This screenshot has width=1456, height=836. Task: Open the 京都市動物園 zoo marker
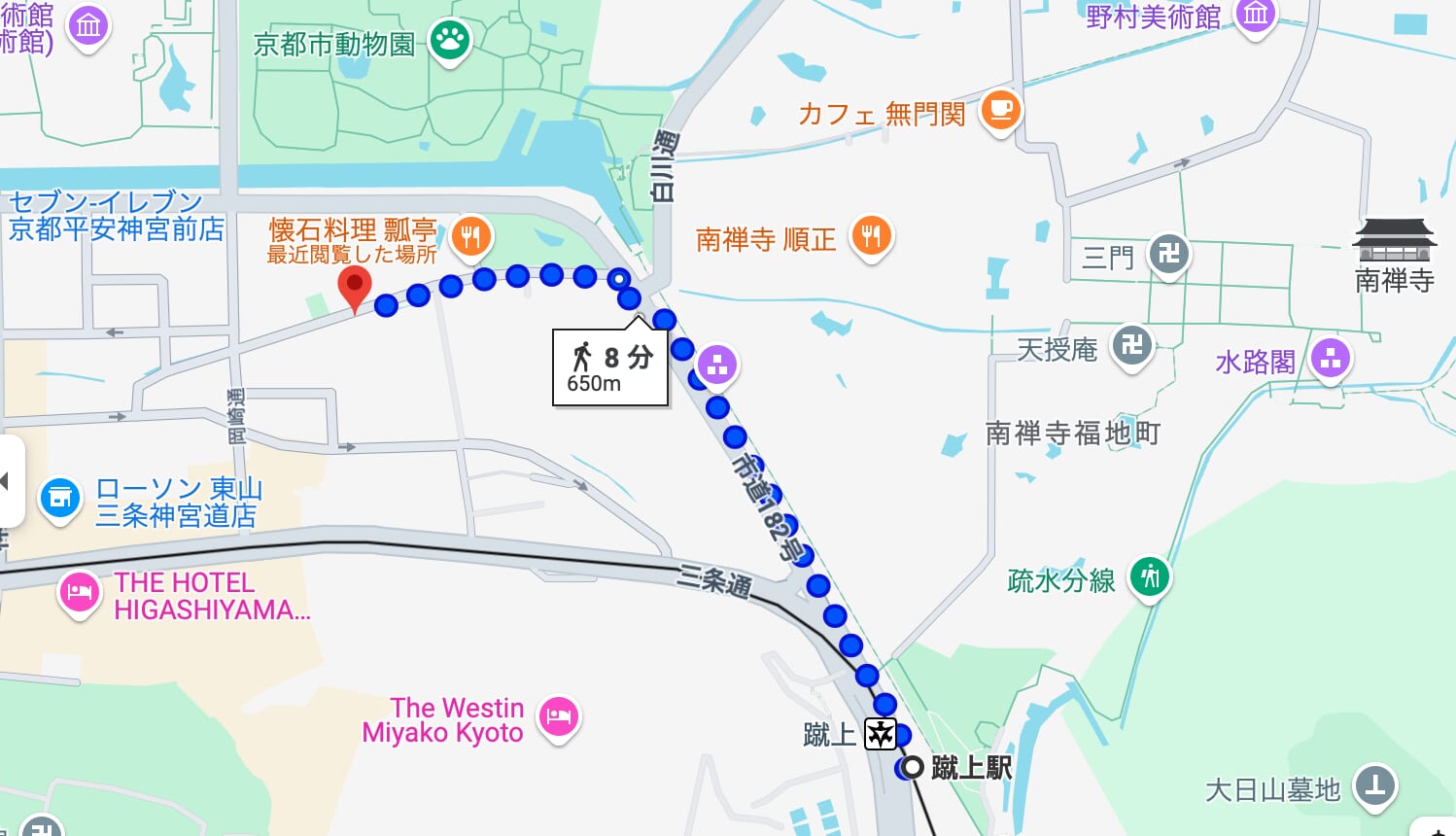tap(449, 40)
